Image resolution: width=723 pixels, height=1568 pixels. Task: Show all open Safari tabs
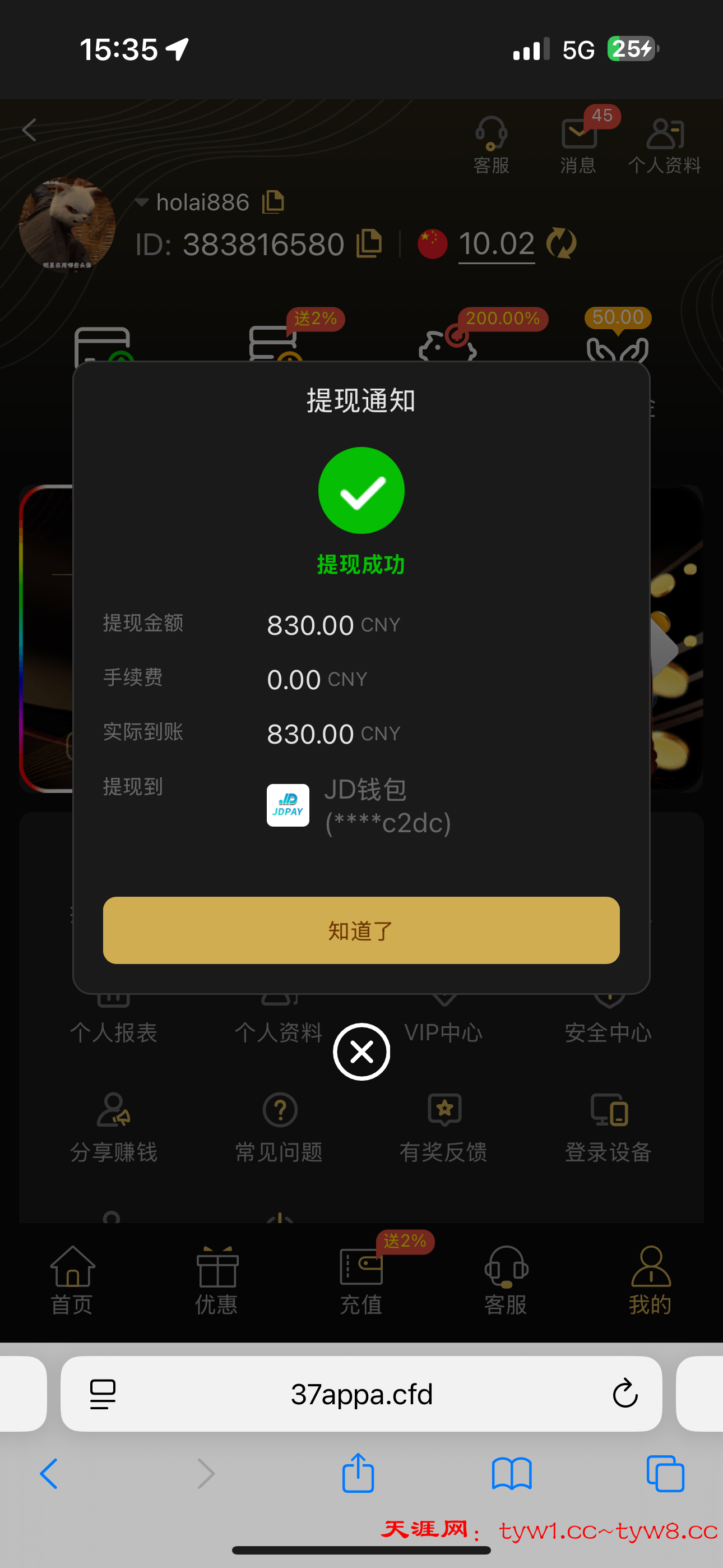(x=665, y=1474)
